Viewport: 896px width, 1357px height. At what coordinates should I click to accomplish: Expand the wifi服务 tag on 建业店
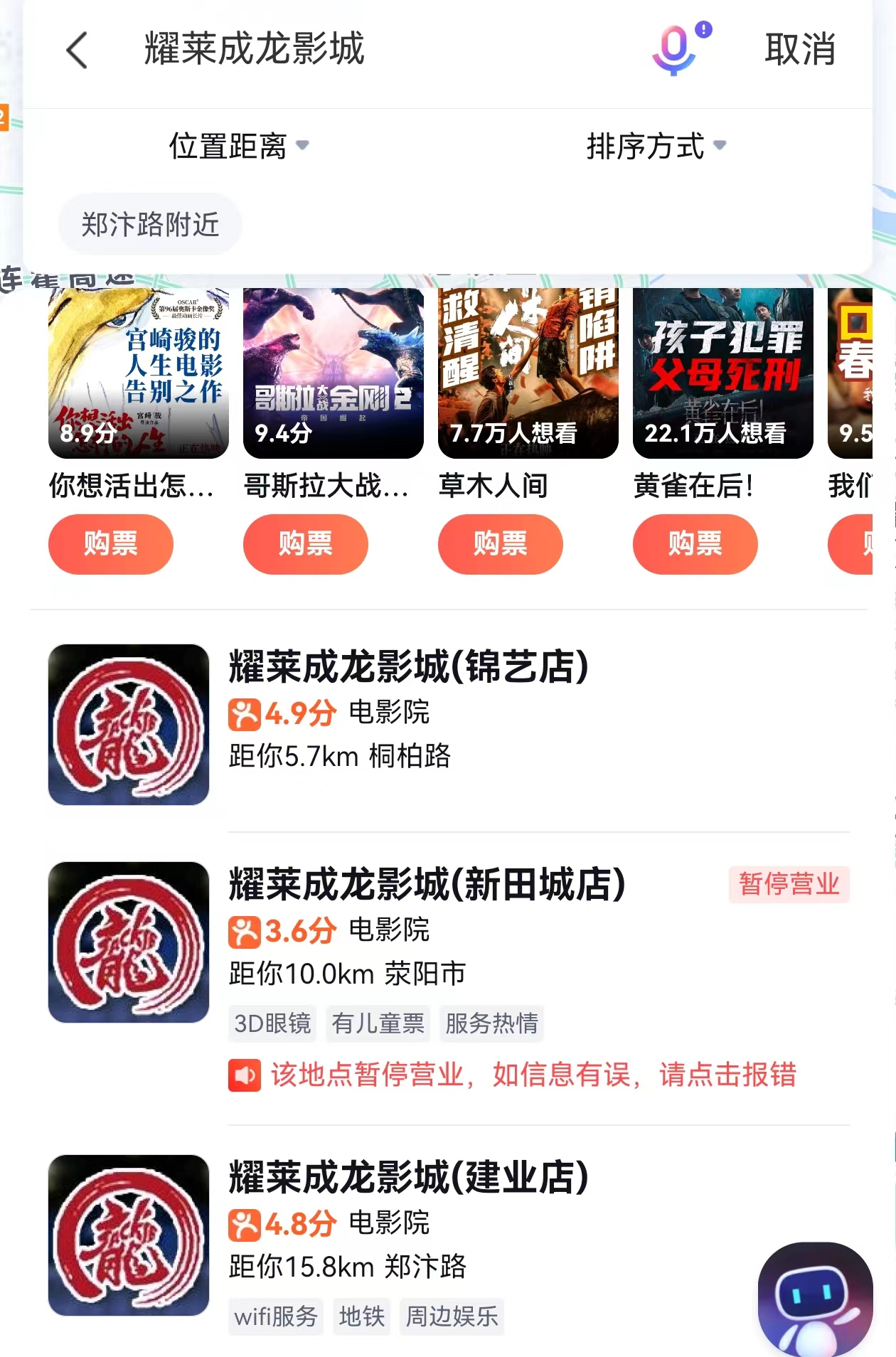coord(275,1316)
